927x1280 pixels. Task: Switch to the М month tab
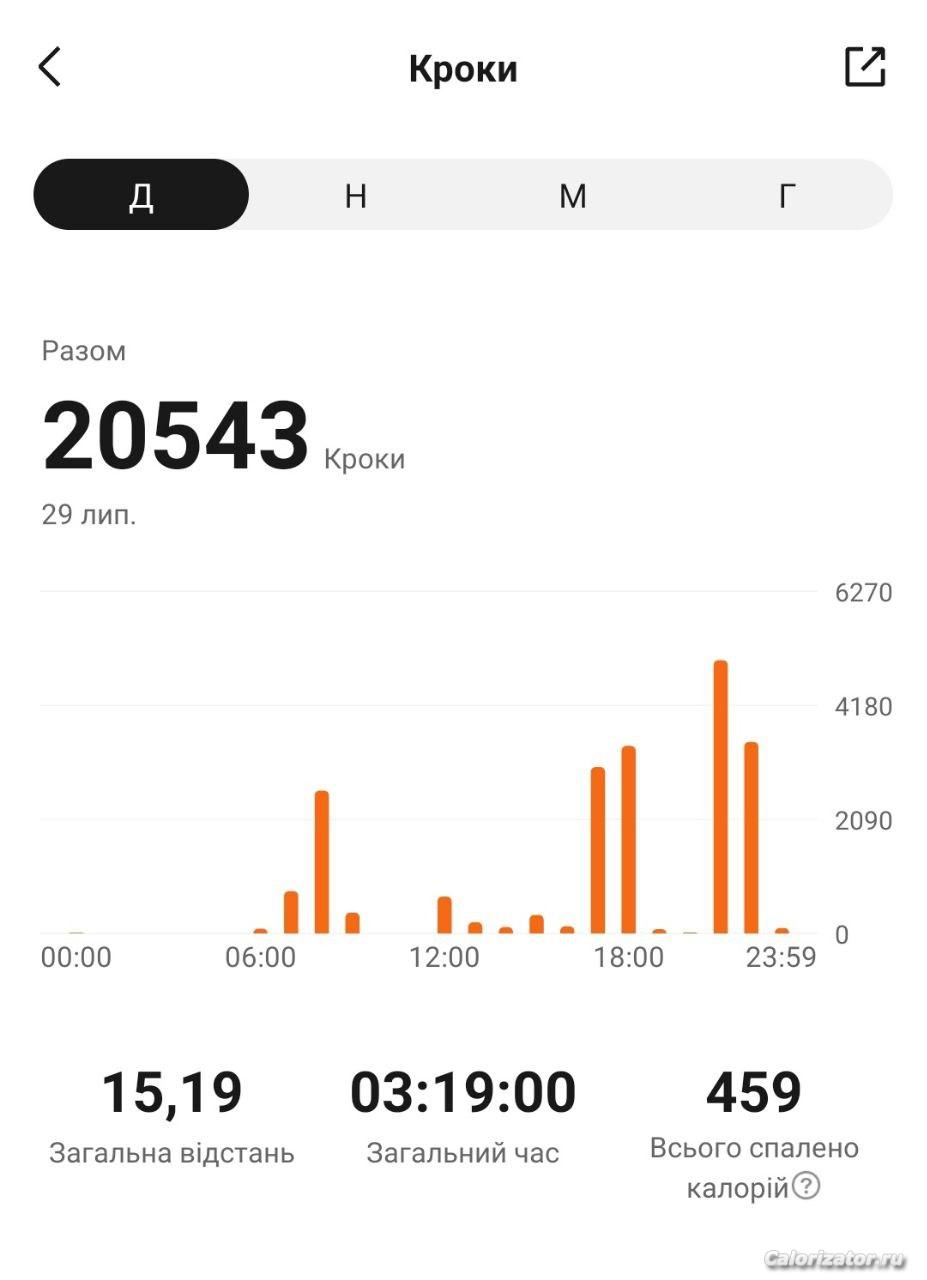(x=572, y=195)
